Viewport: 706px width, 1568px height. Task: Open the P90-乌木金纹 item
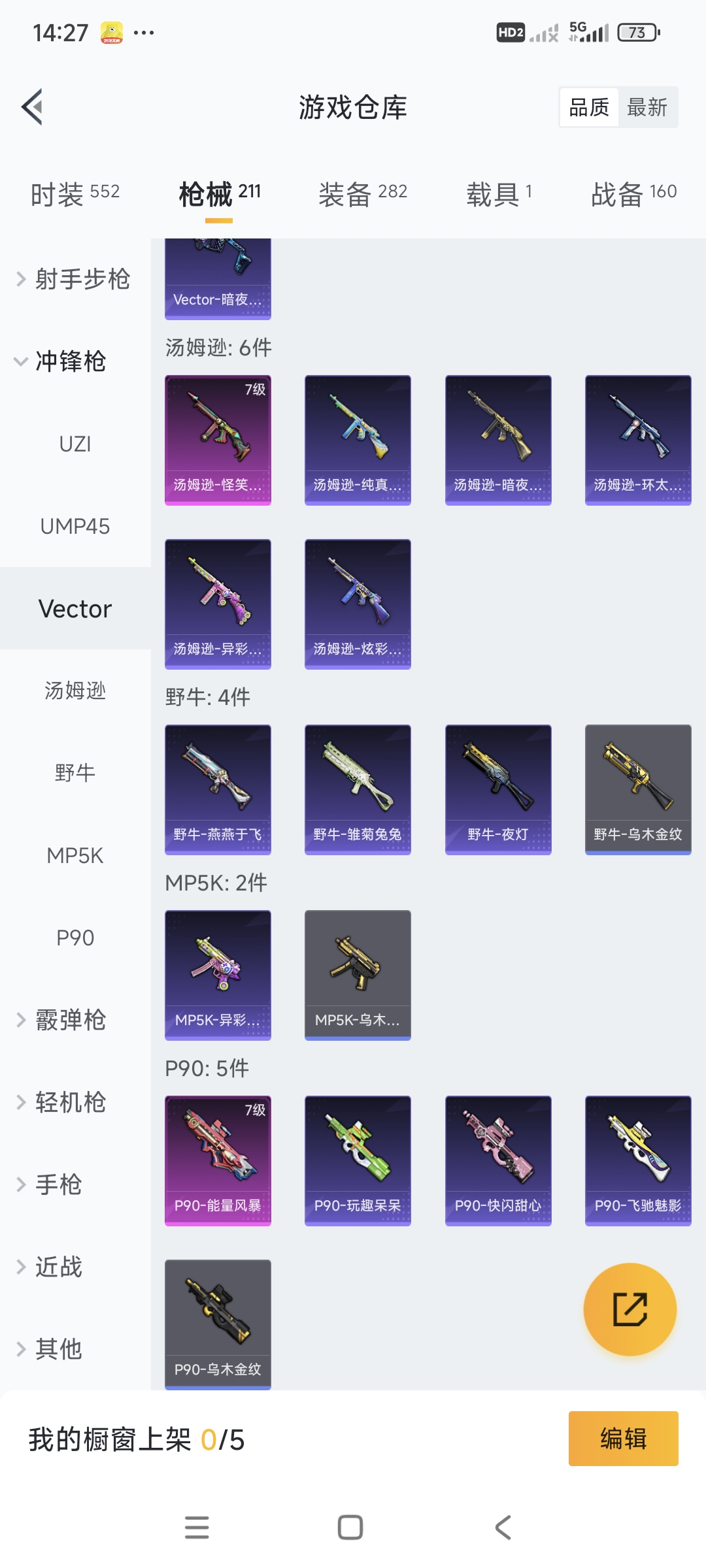pos(218,1324)
